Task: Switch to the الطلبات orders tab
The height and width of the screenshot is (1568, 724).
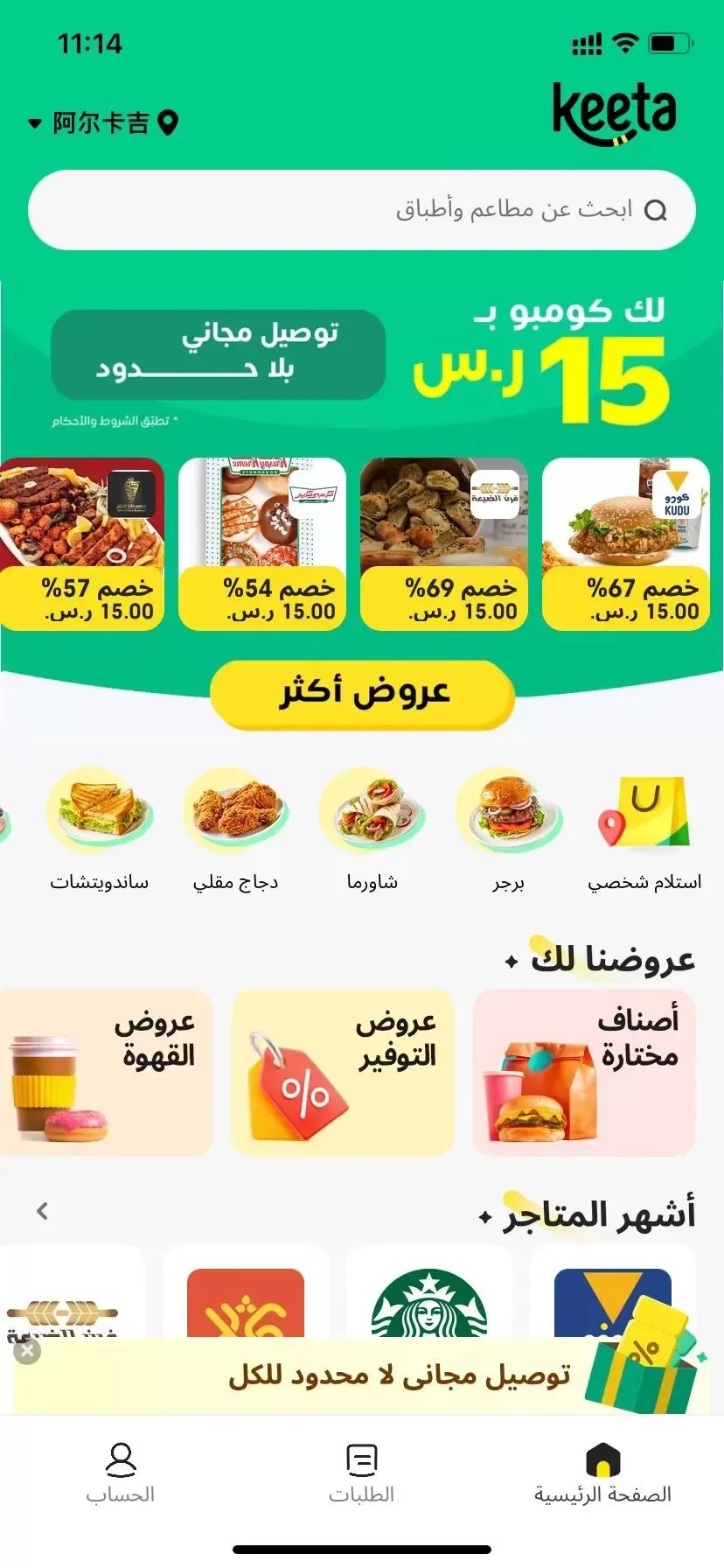Action: tap(361, 1473)
